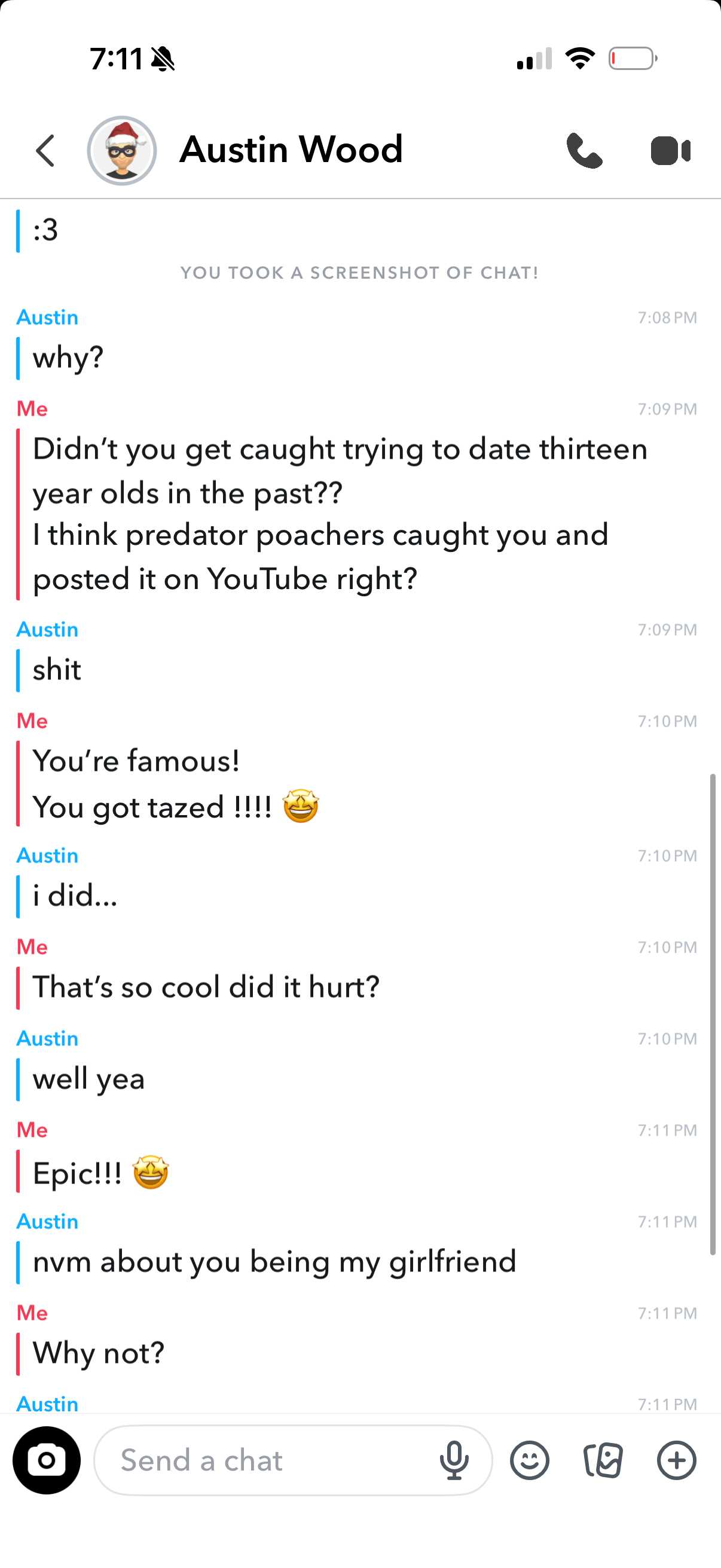Open the photo gallery cards icon

pyautogui.click(x=603, y=1460)
